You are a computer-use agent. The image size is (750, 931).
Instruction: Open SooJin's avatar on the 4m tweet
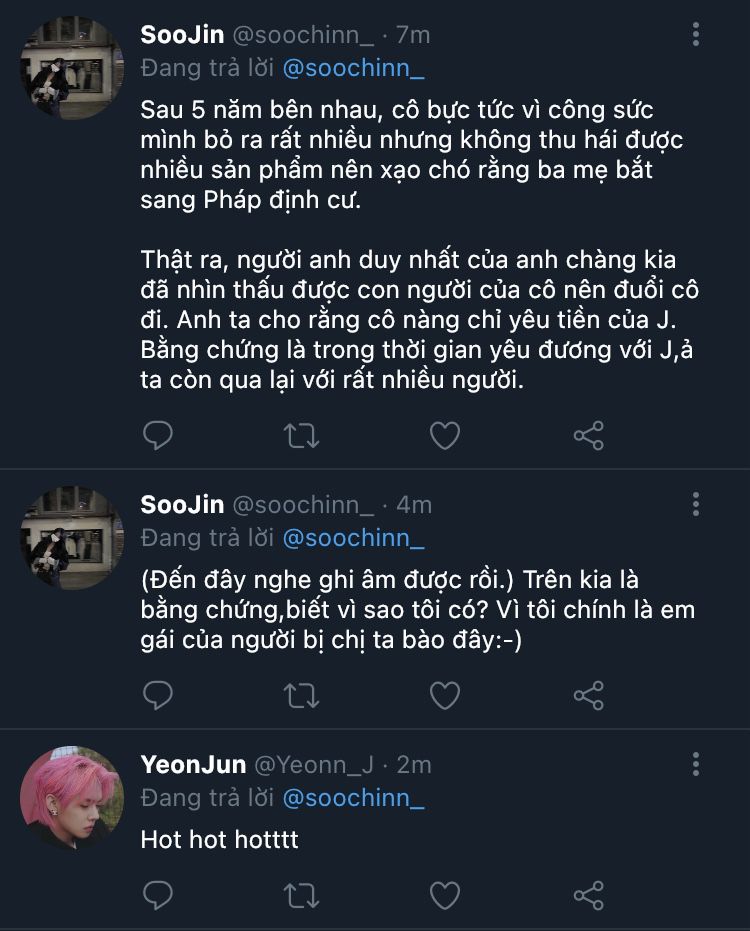click(72, 537)
